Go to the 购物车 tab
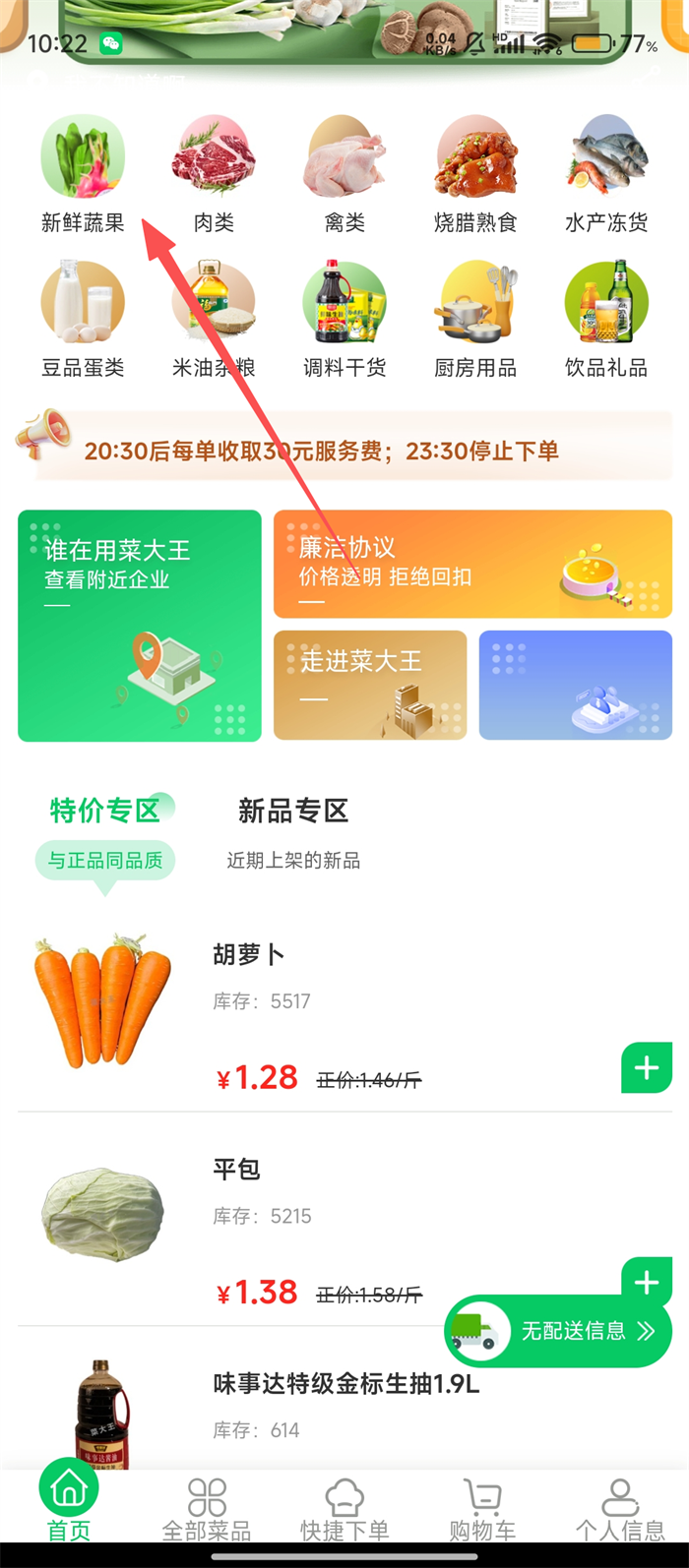The height and width of the screenshot is (1568, 689). 482,1509
